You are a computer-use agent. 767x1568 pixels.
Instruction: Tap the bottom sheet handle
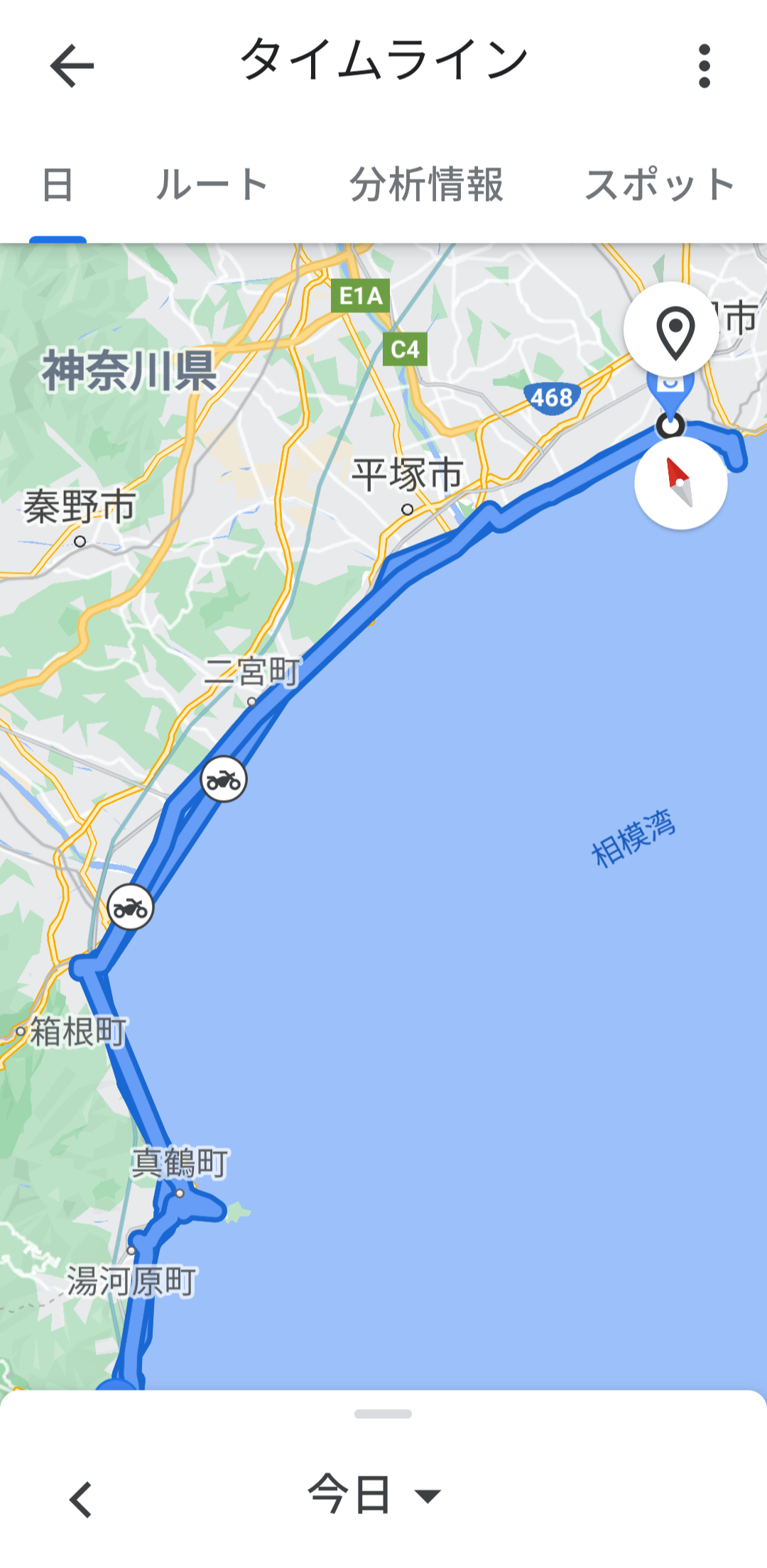click(383, 1413)
